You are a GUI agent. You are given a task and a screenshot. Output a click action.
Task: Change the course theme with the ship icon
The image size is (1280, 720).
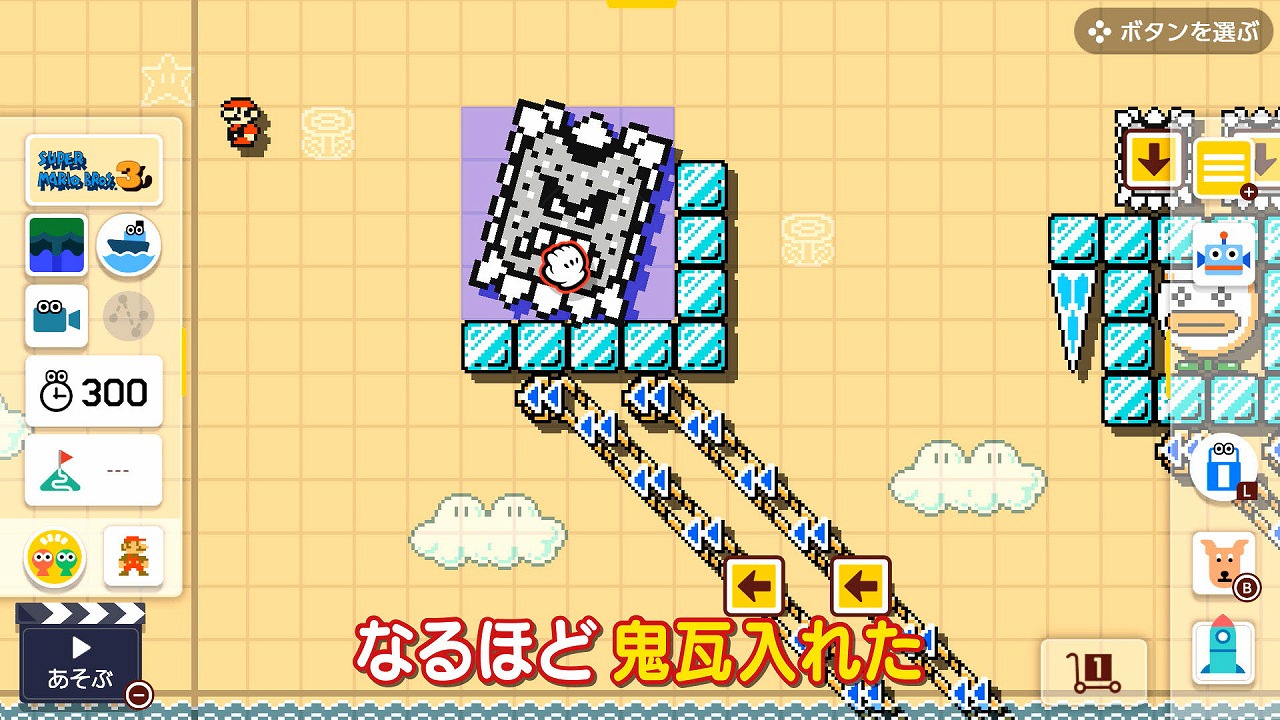click(x=129, y=245)
